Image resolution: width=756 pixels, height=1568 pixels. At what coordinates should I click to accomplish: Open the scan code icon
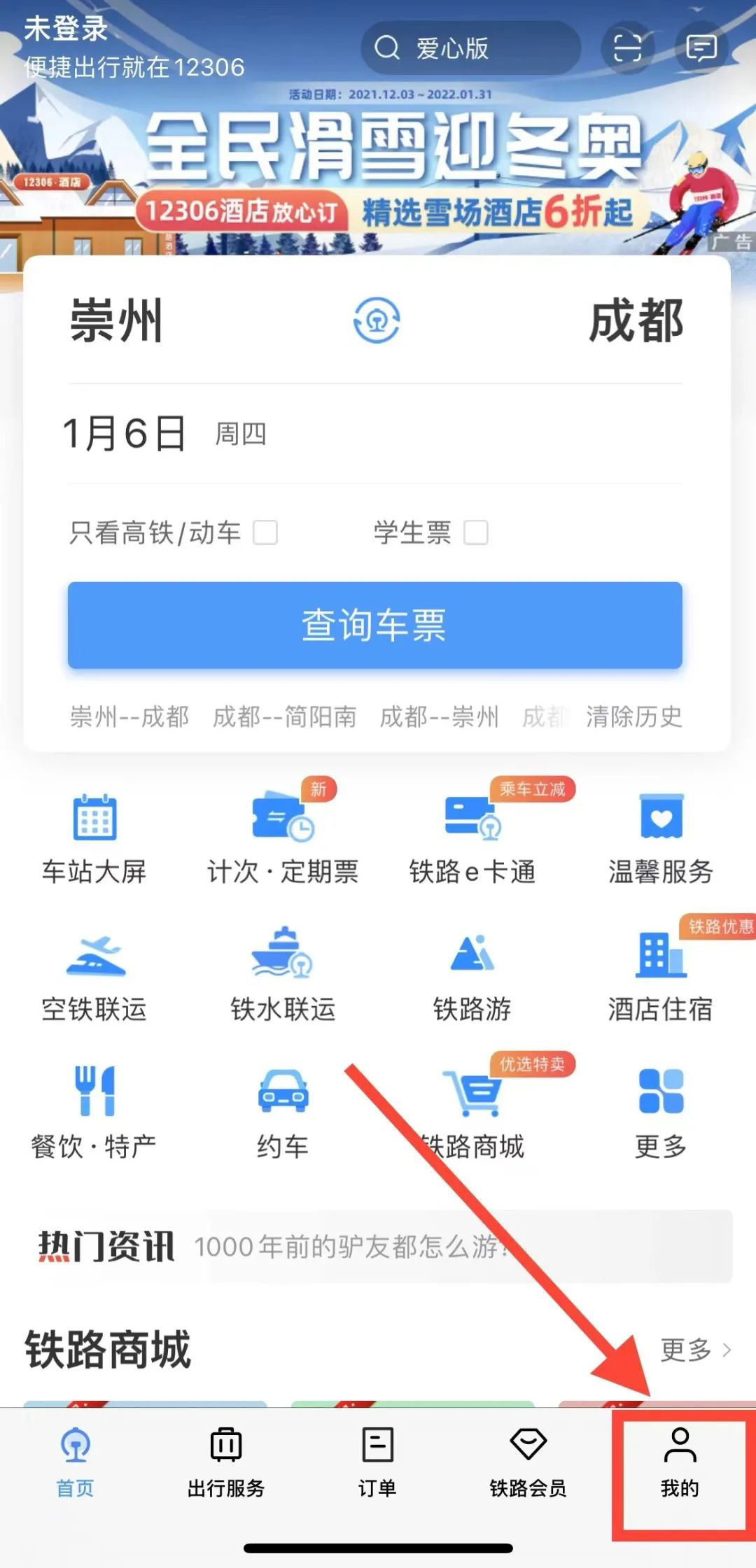[627, 48]
